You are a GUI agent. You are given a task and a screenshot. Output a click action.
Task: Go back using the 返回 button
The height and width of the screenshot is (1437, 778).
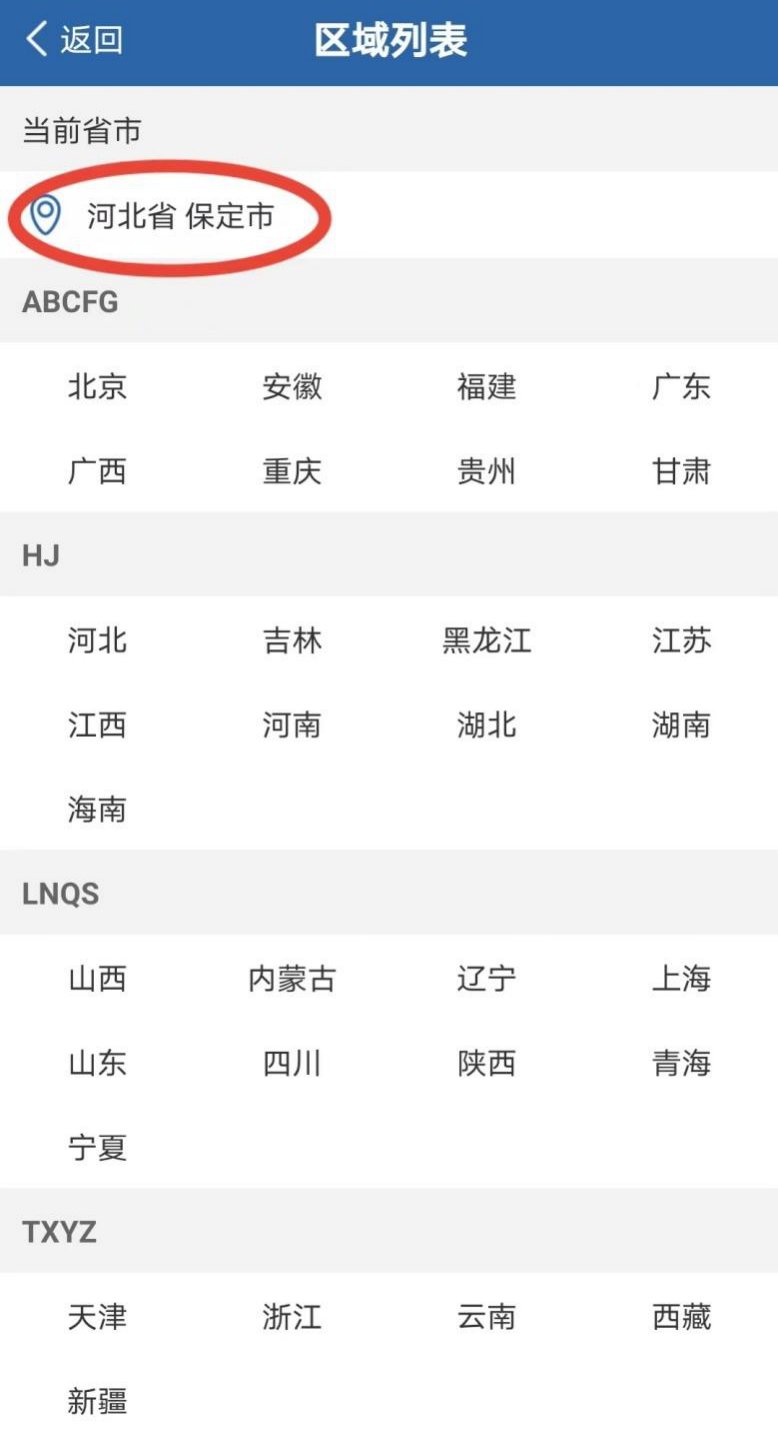pyautogui.click(x=74, y=40)
